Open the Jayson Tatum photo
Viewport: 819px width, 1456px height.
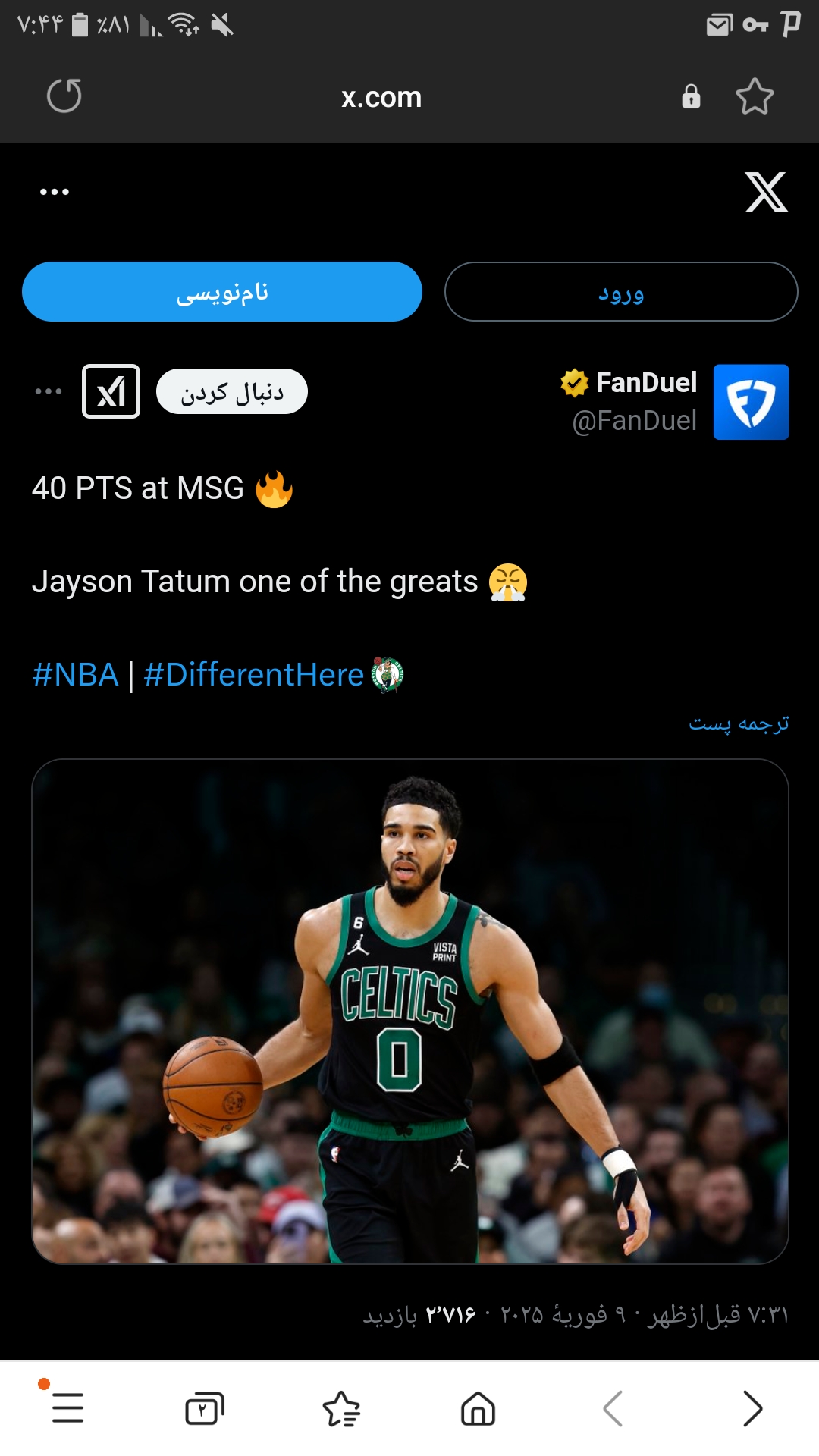pos(410,1012)
